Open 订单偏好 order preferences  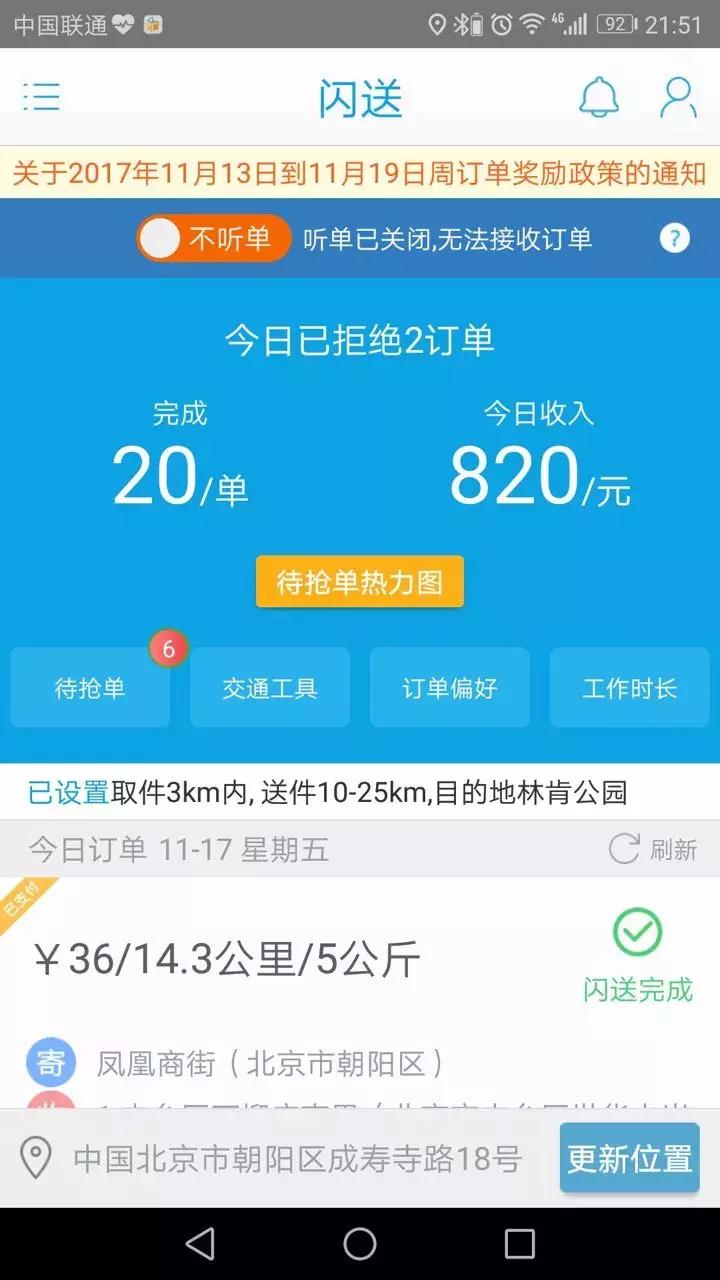tap(449, 687)
